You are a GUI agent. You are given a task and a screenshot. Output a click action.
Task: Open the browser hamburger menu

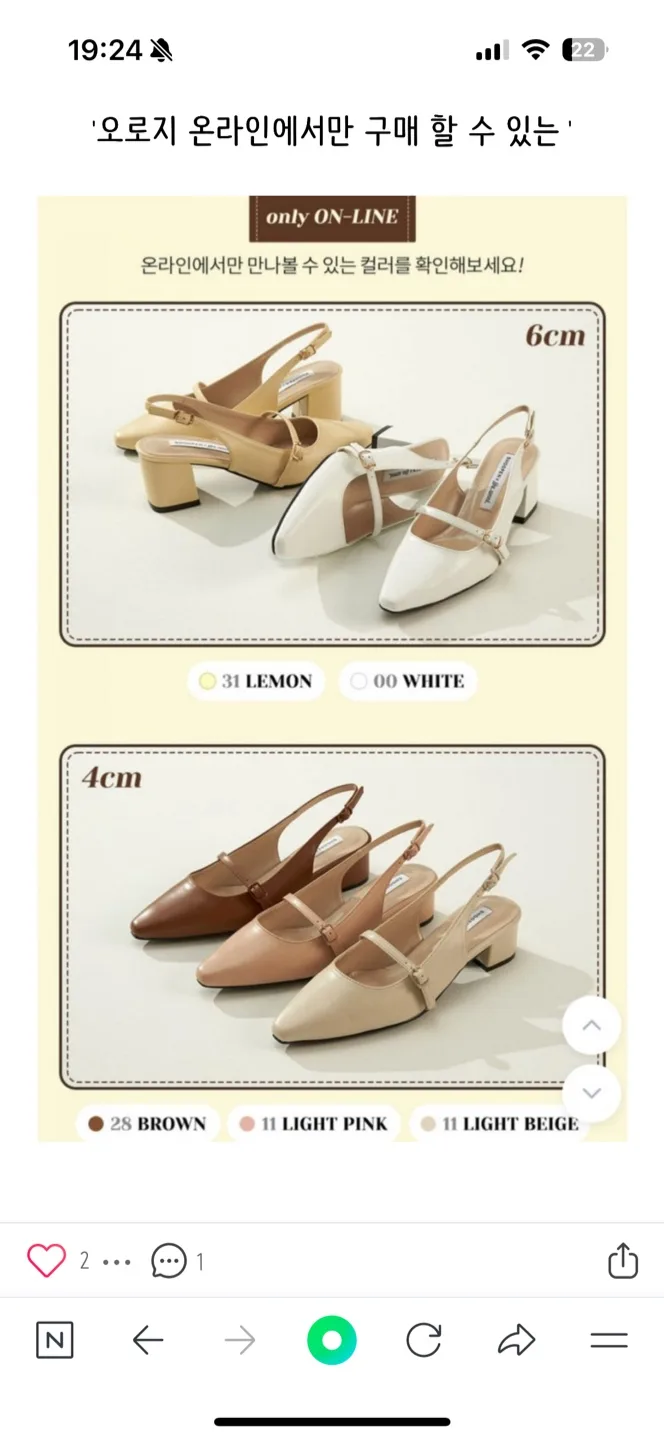click(x=609, y=1341)
